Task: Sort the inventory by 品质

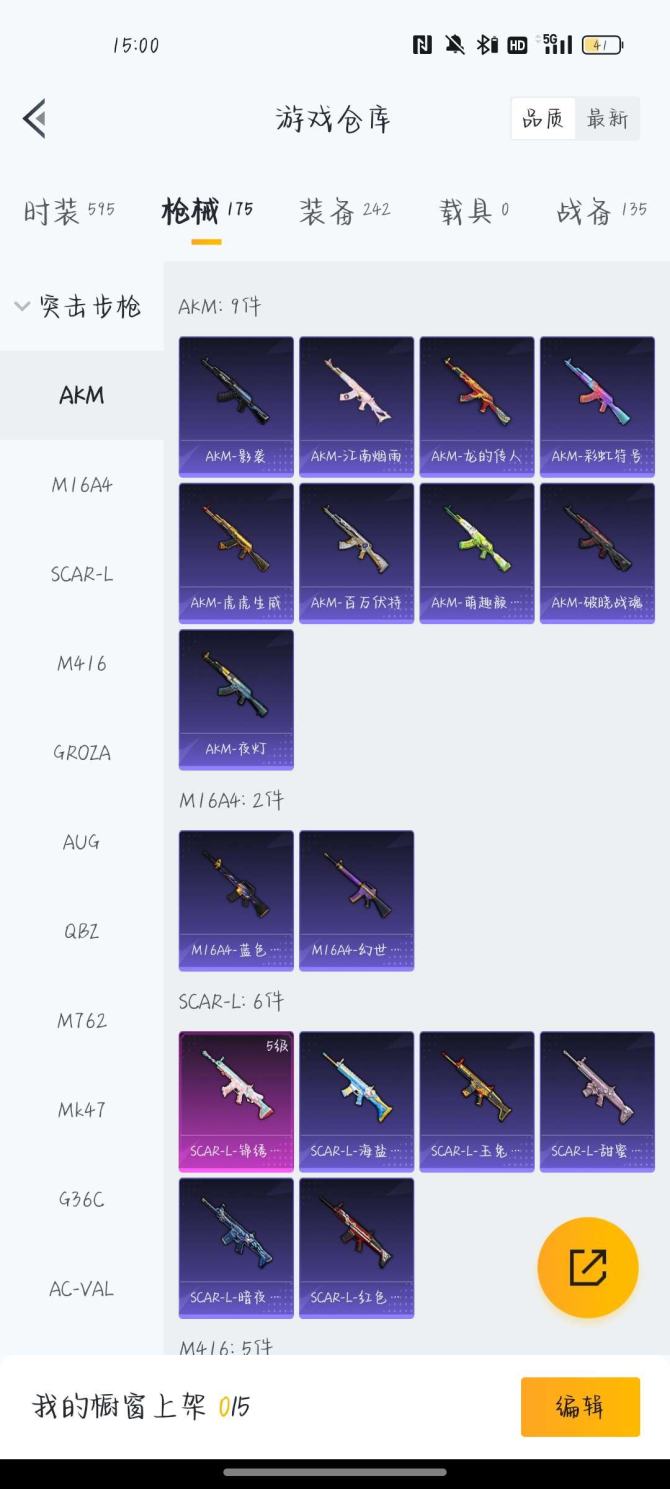Action: pos(543,119)
